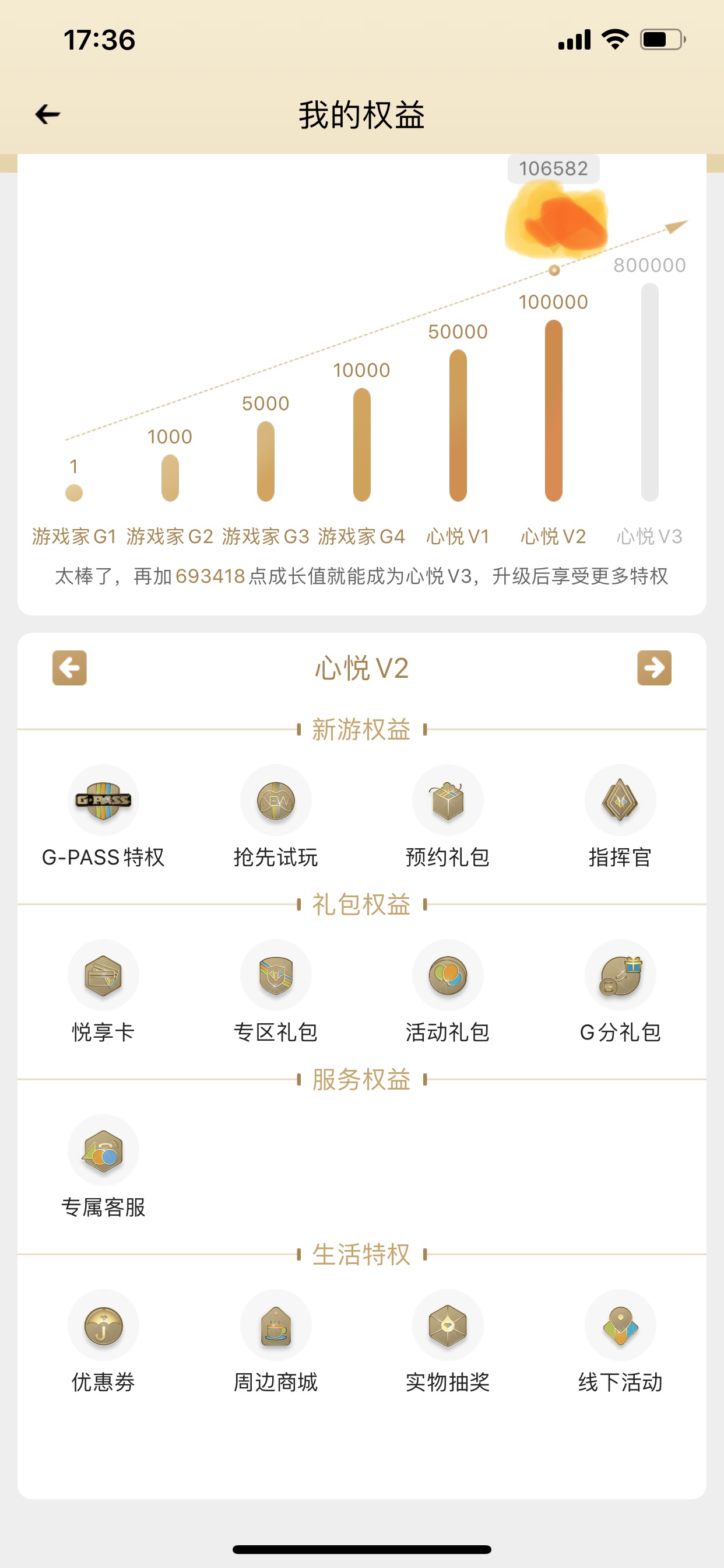The height and width of the screenshot is (1568, 724).
Task: Open 悦享卡 benefit
Action: 103,992
